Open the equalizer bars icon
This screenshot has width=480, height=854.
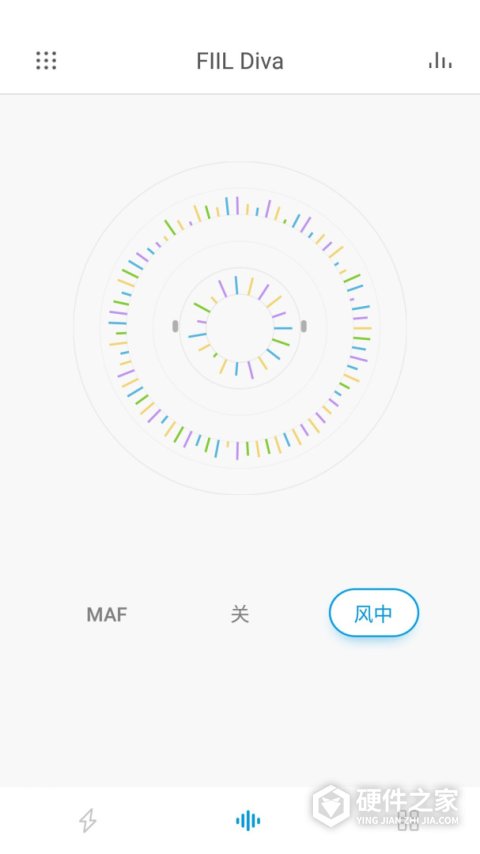(440, 60)
